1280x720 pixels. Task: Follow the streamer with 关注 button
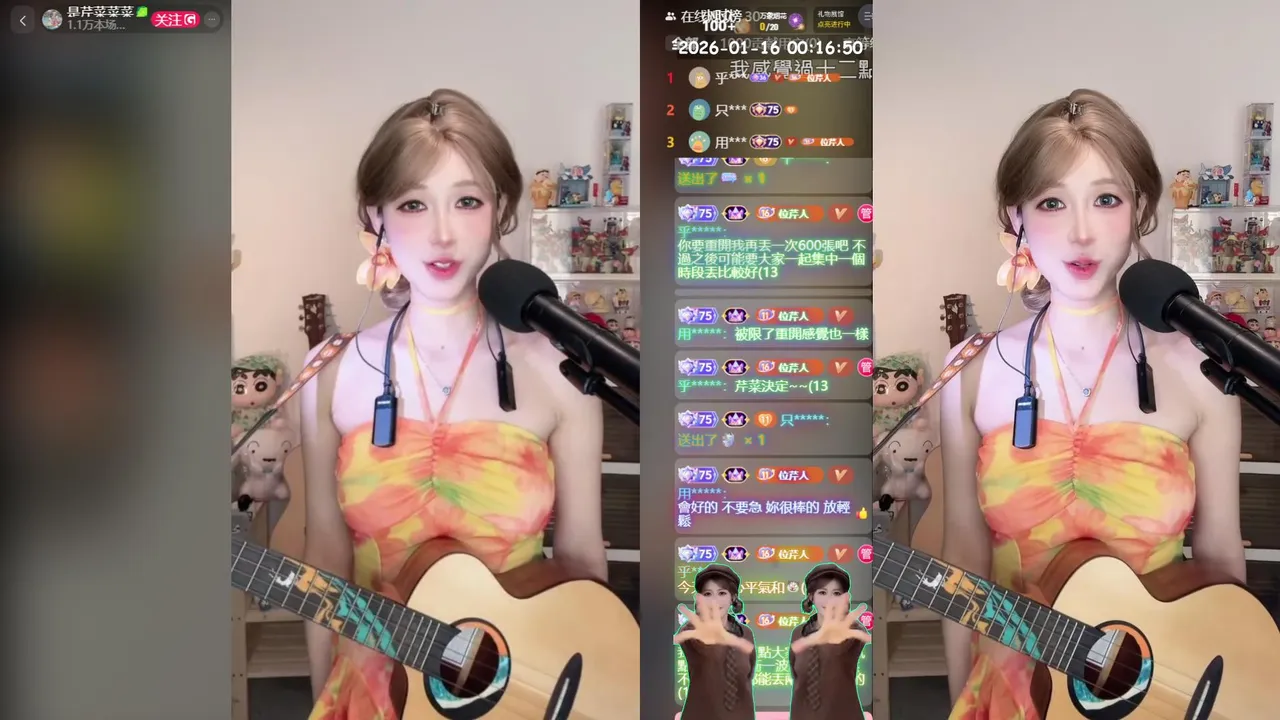pos(175,19)
